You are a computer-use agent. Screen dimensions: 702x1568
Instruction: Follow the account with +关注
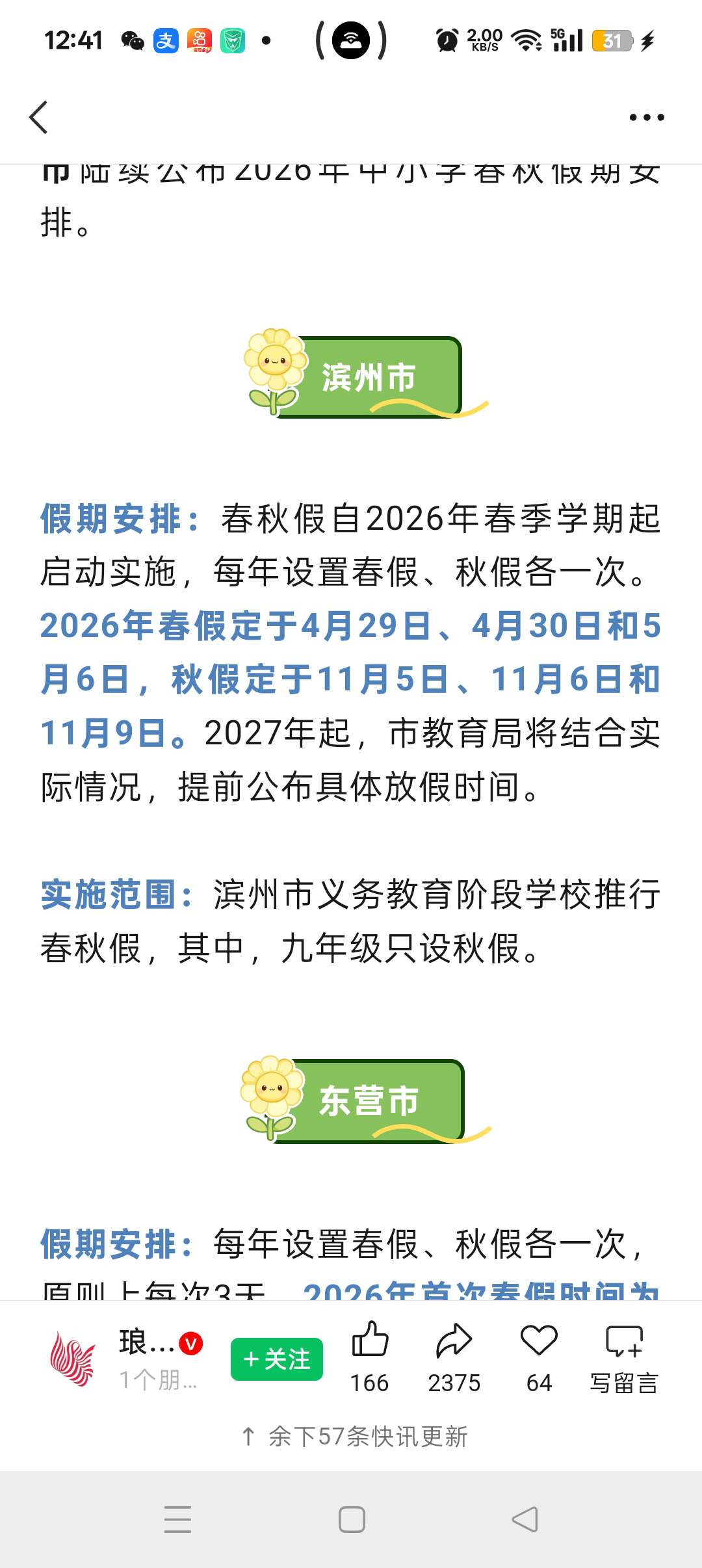click(x=277, y=1359)
